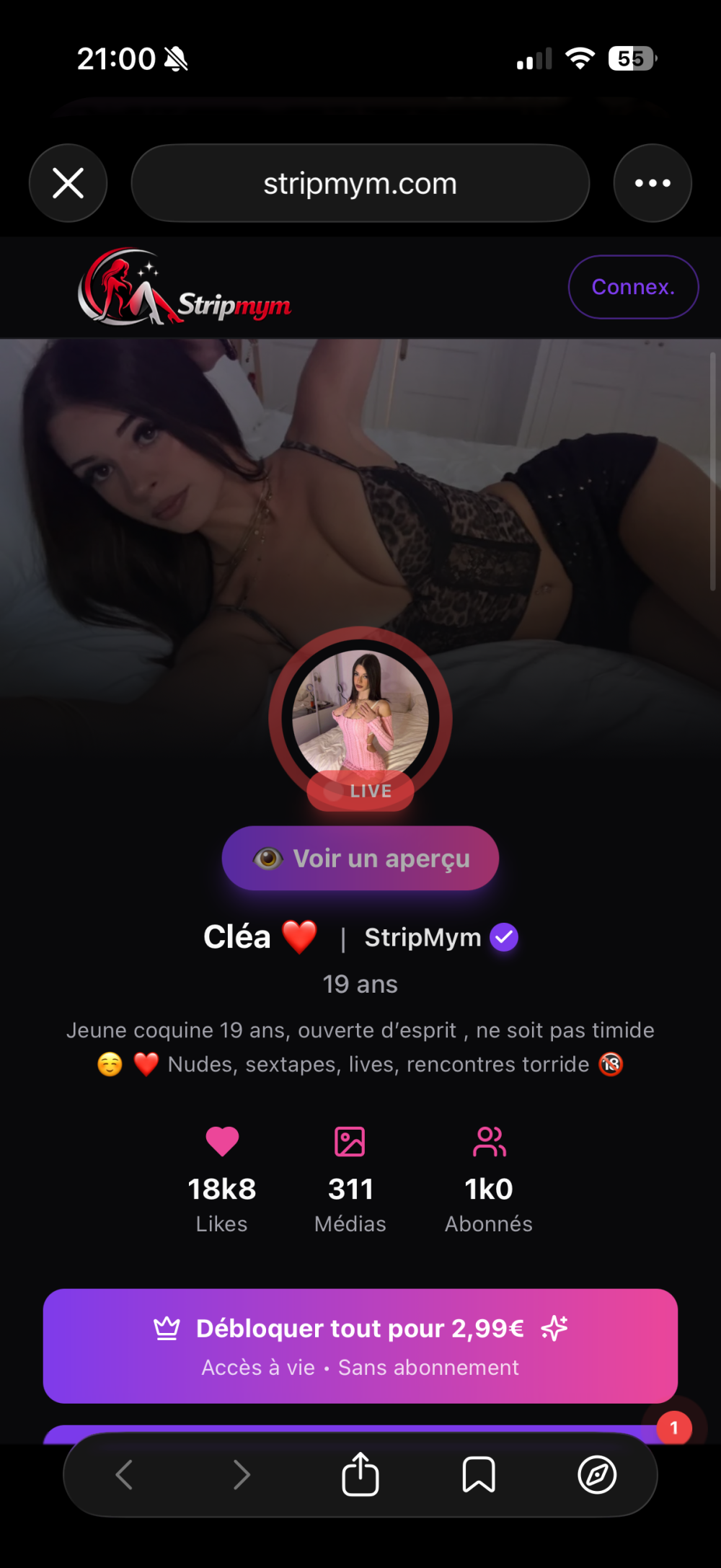Go back to the previous page
Viewport: 721px width, 1568px height.
tap(124, 1474)
